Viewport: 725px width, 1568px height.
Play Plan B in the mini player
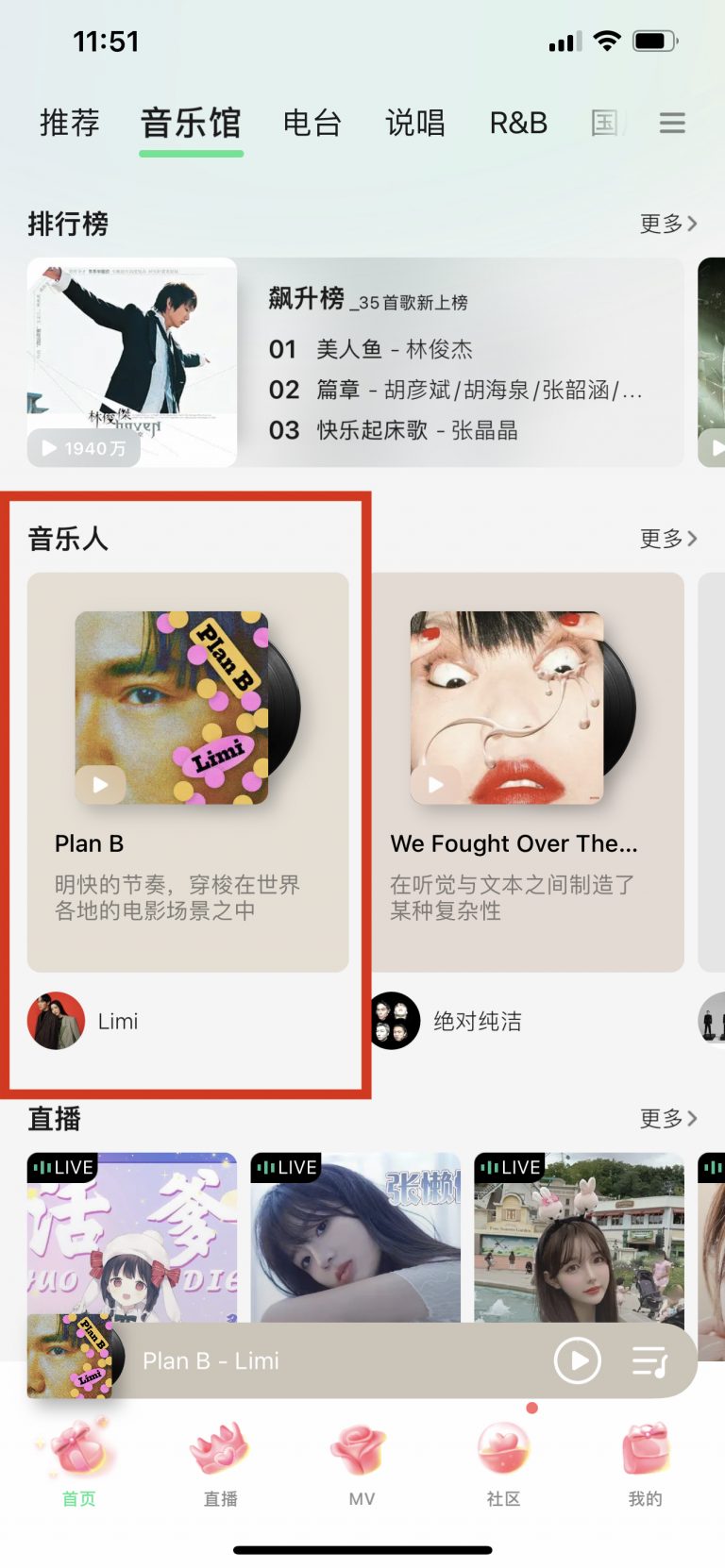click(577, 1360)
